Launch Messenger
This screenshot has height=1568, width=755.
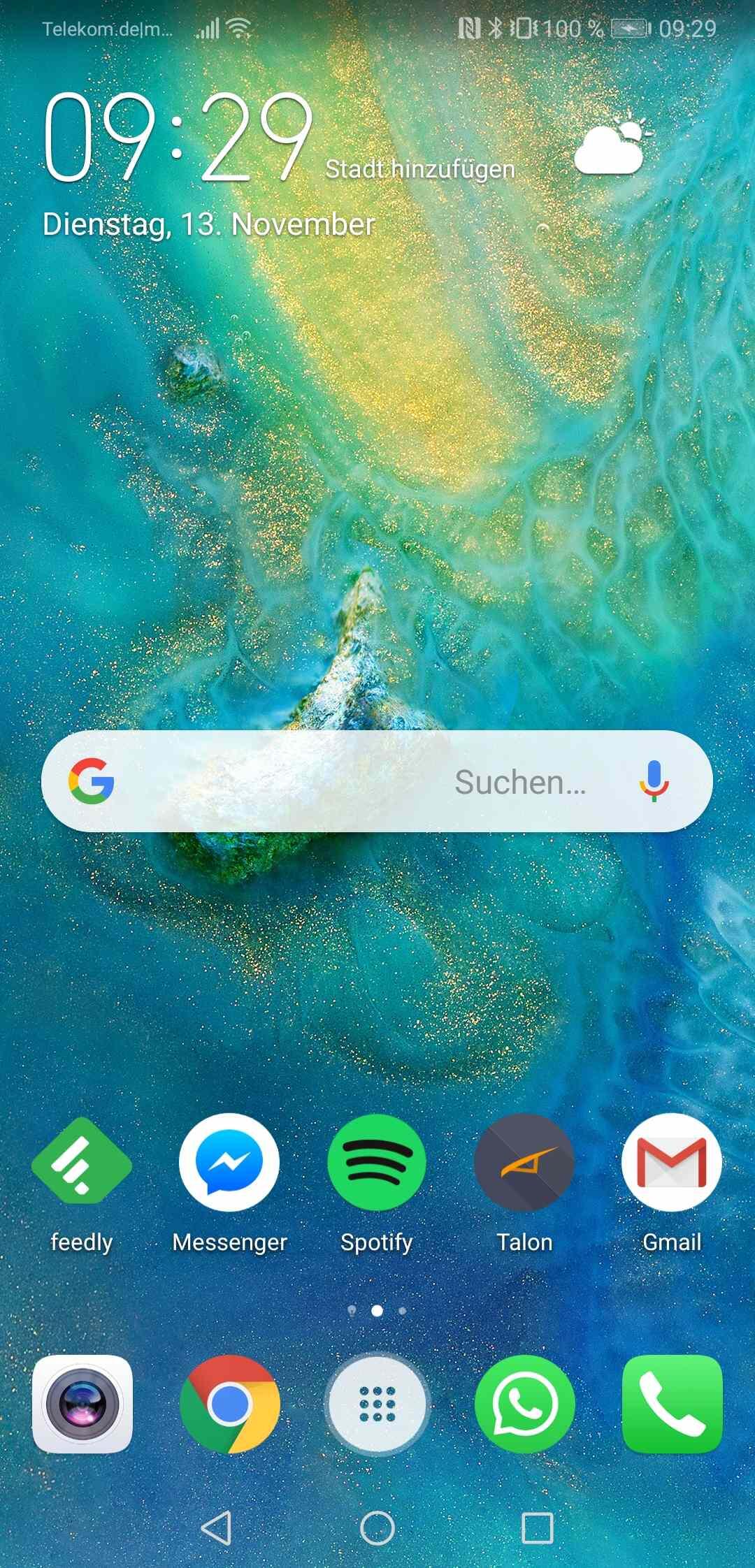229,1163
